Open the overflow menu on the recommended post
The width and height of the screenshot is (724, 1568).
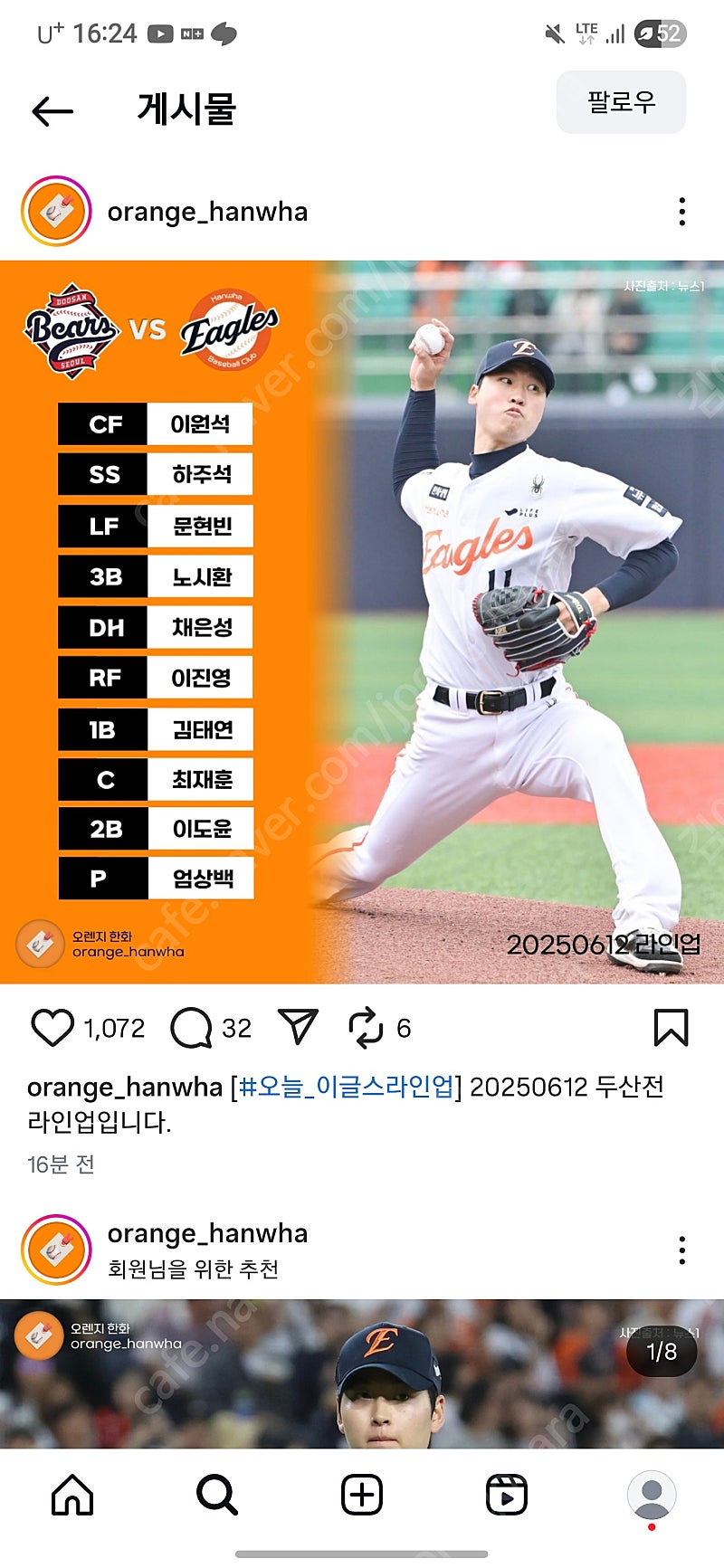coord(681,1250)
